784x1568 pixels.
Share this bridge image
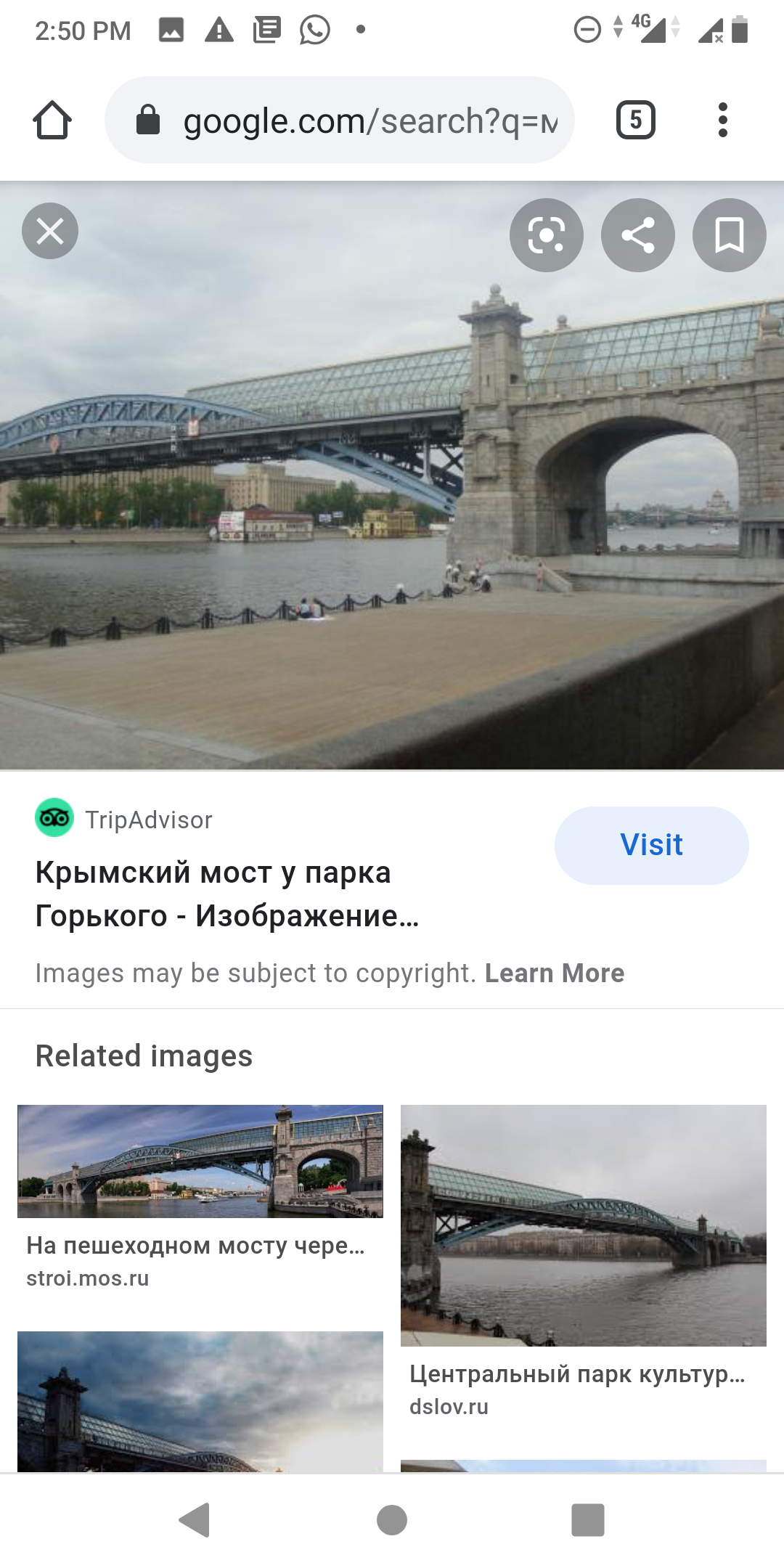(x=637, y=235)
